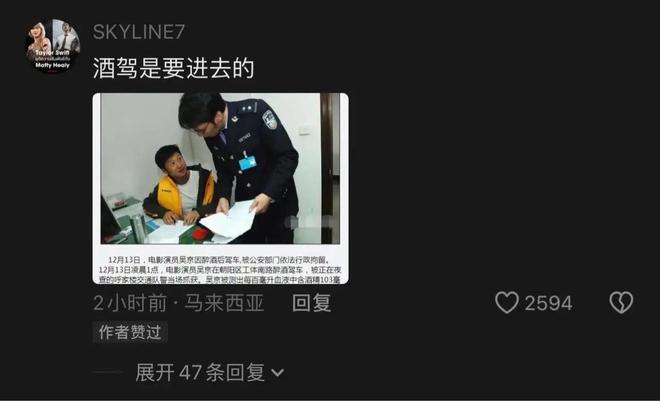
Task: Tap 回复 to reply to SKYLINE7
Action: point(311,303)
